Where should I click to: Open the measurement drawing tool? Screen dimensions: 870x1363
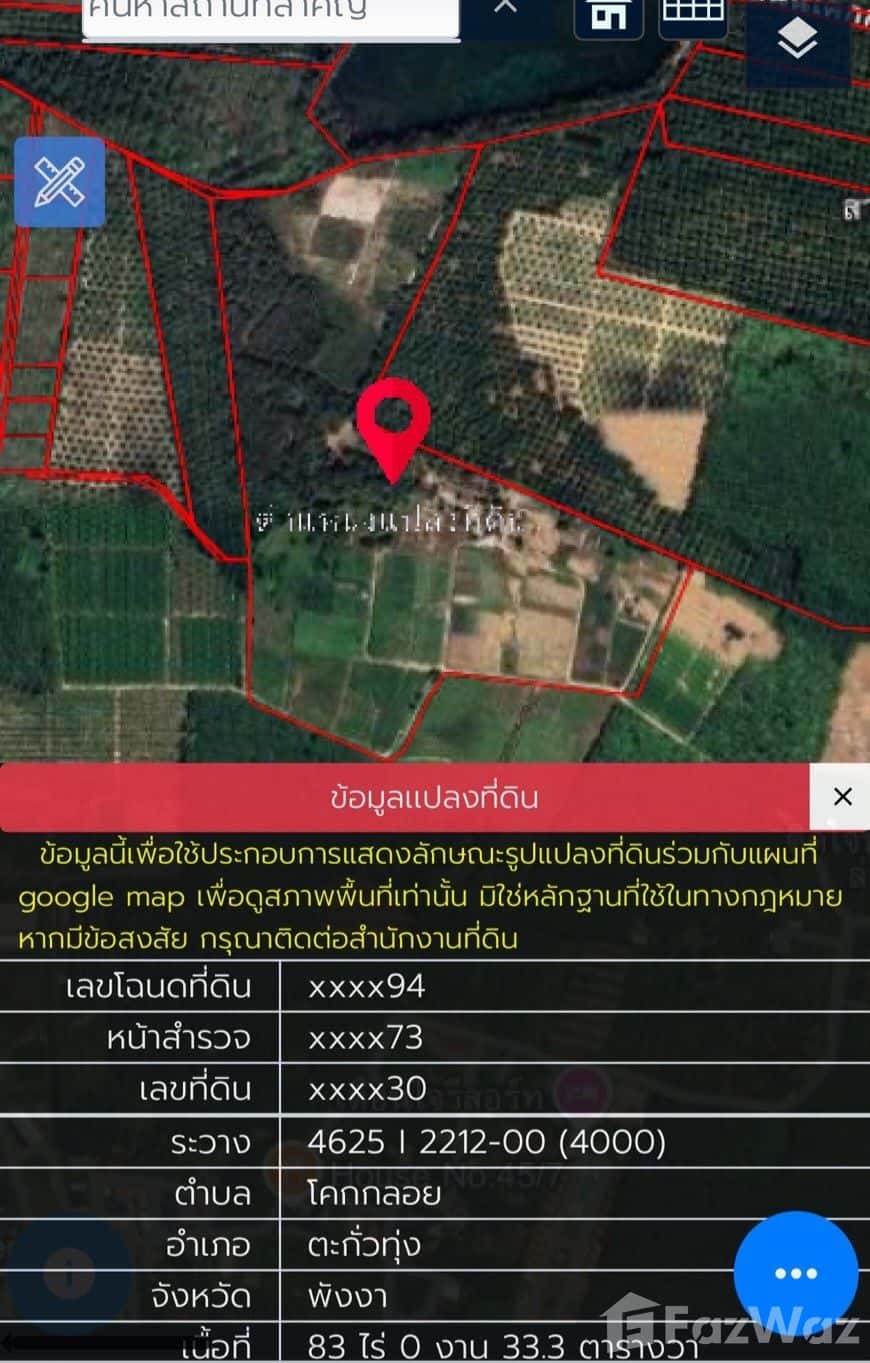[59, 182]
